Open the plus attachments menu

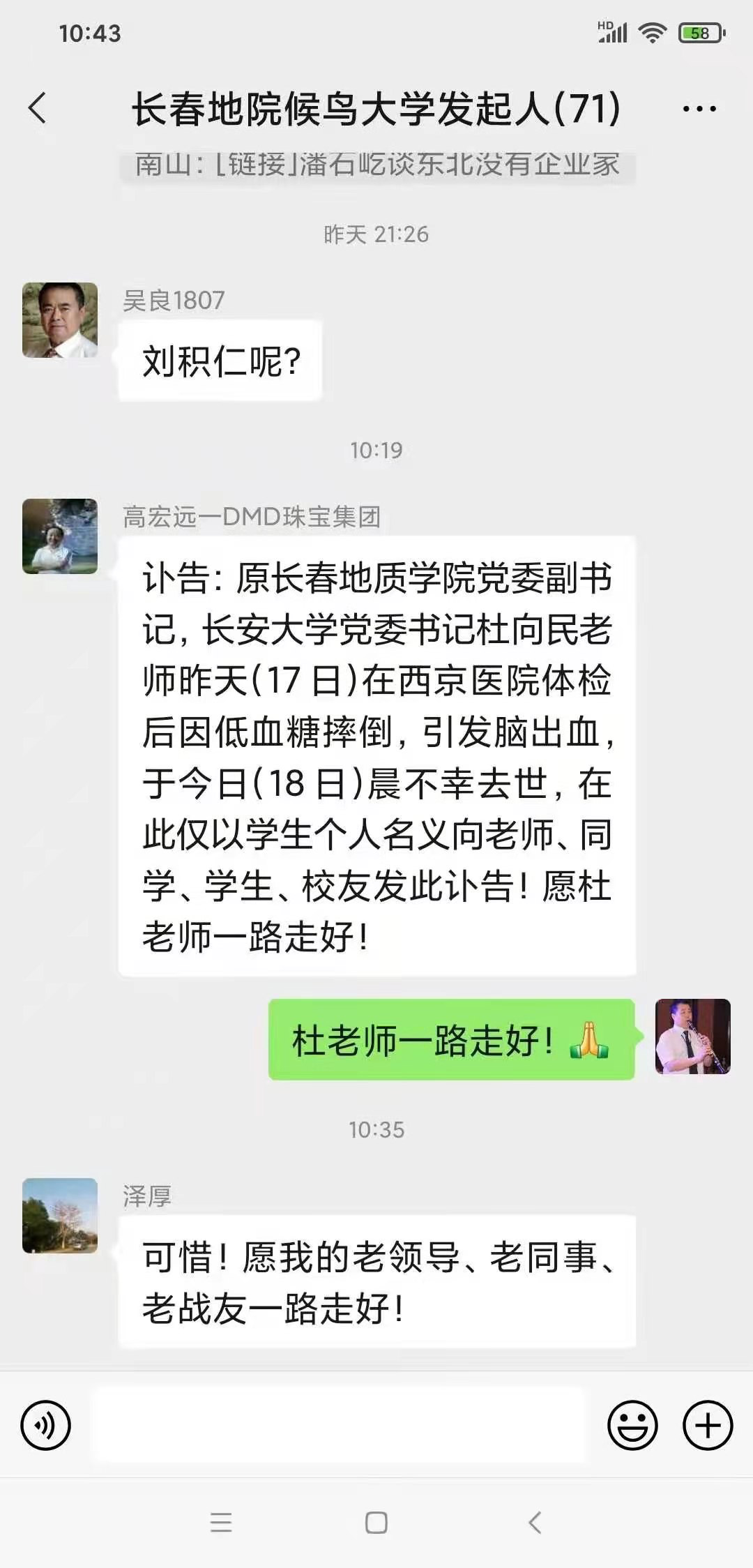click(x=707, y=1425)
